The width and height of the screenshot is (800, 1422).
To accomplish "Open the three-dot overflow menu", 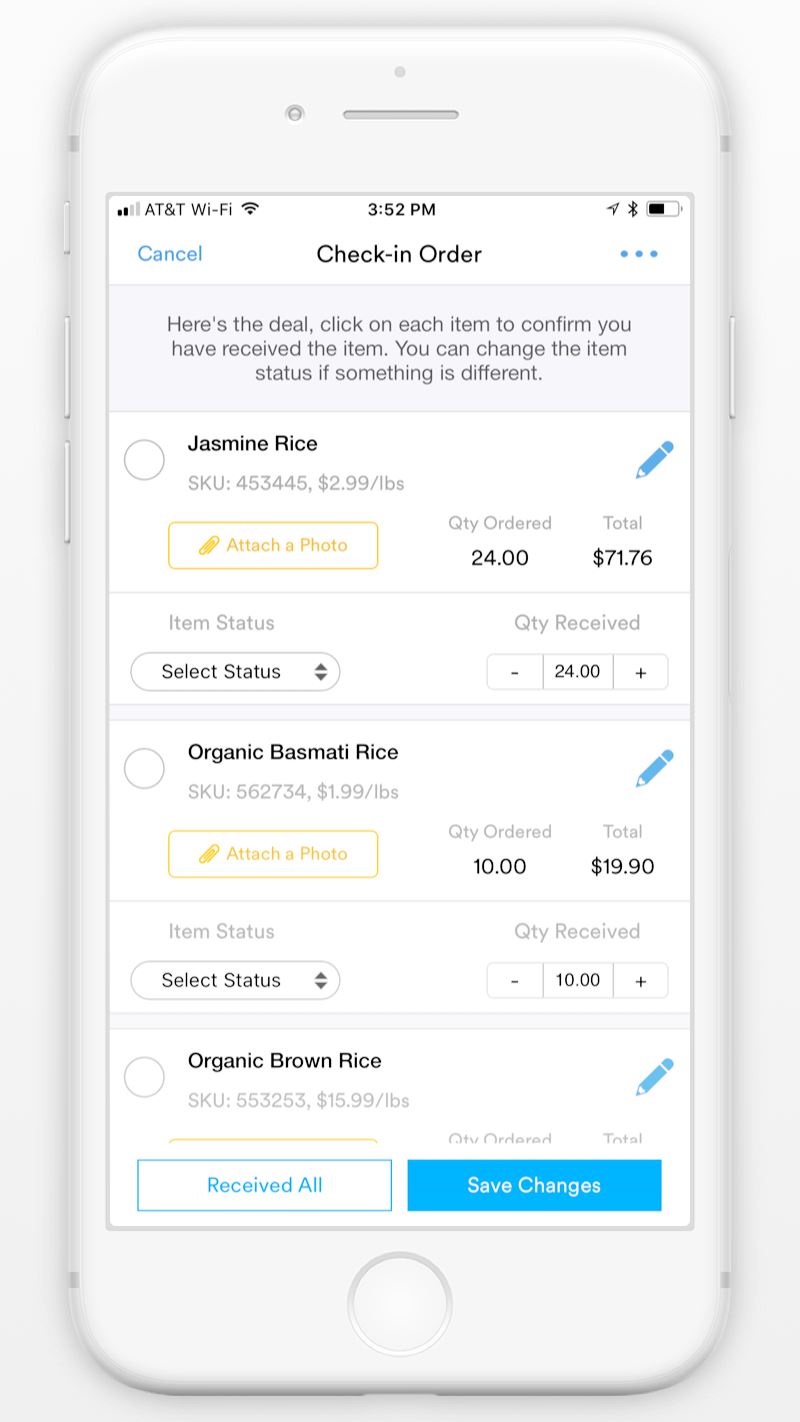I will (x=639, y=254).
